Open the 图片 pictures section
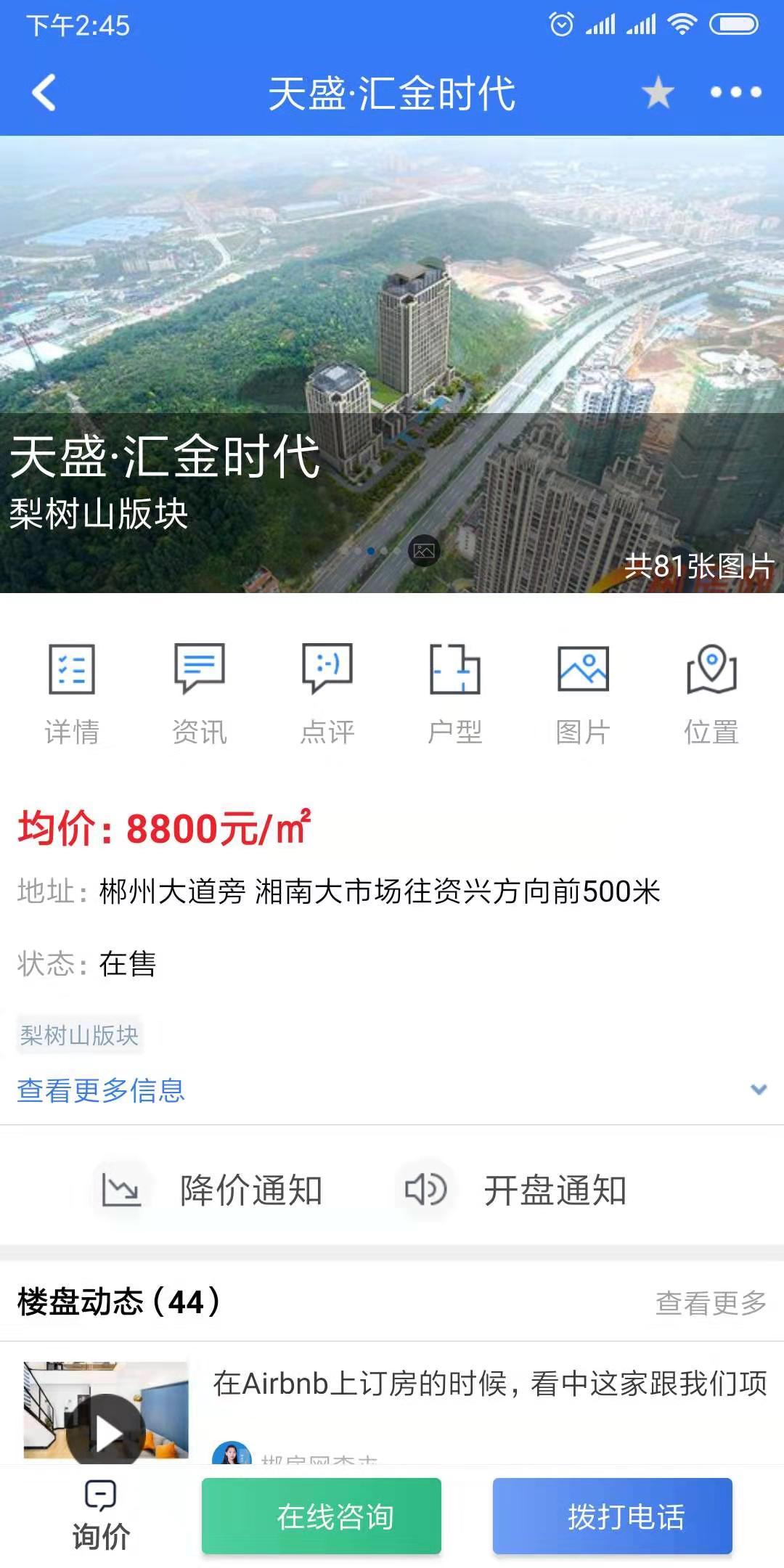This screenshot has height=1568, width=784. pyautogui.click(x=583, y=694)
